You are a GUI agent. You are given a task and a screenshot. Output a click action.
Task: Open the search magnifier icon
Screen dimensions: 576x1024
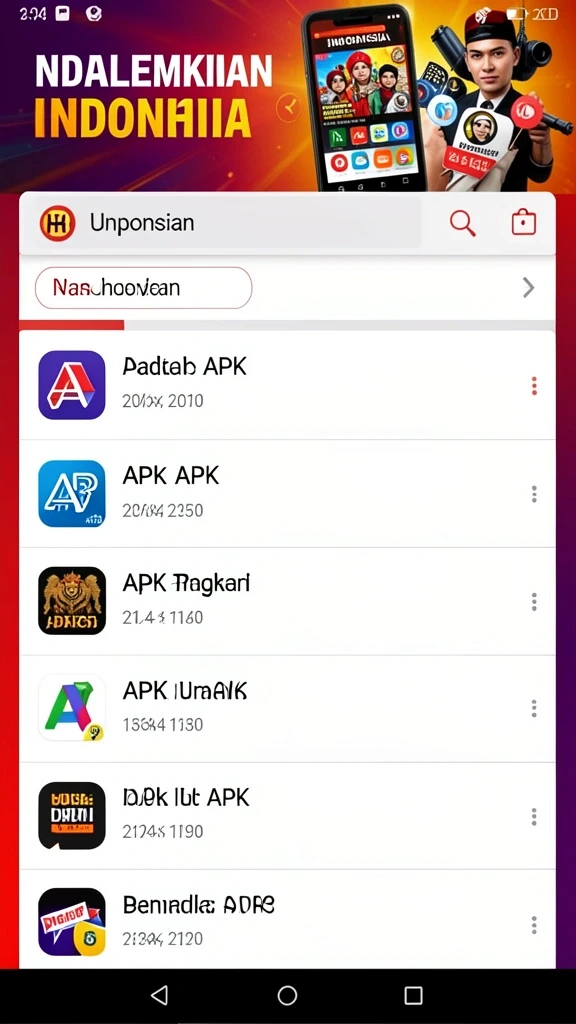click(x=462, y=223)
